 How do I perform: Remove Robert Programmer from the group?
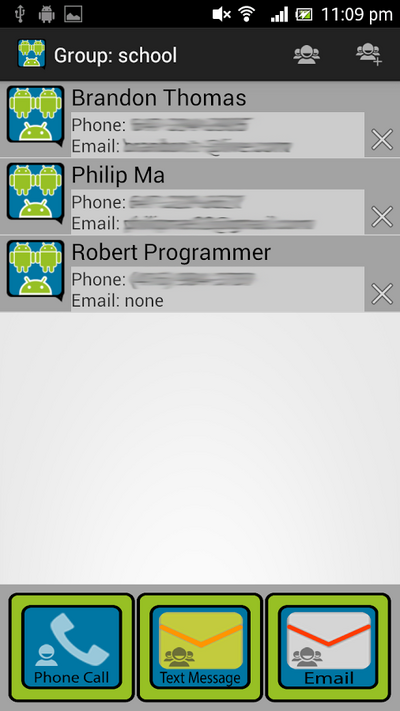(x=382, y=294)
